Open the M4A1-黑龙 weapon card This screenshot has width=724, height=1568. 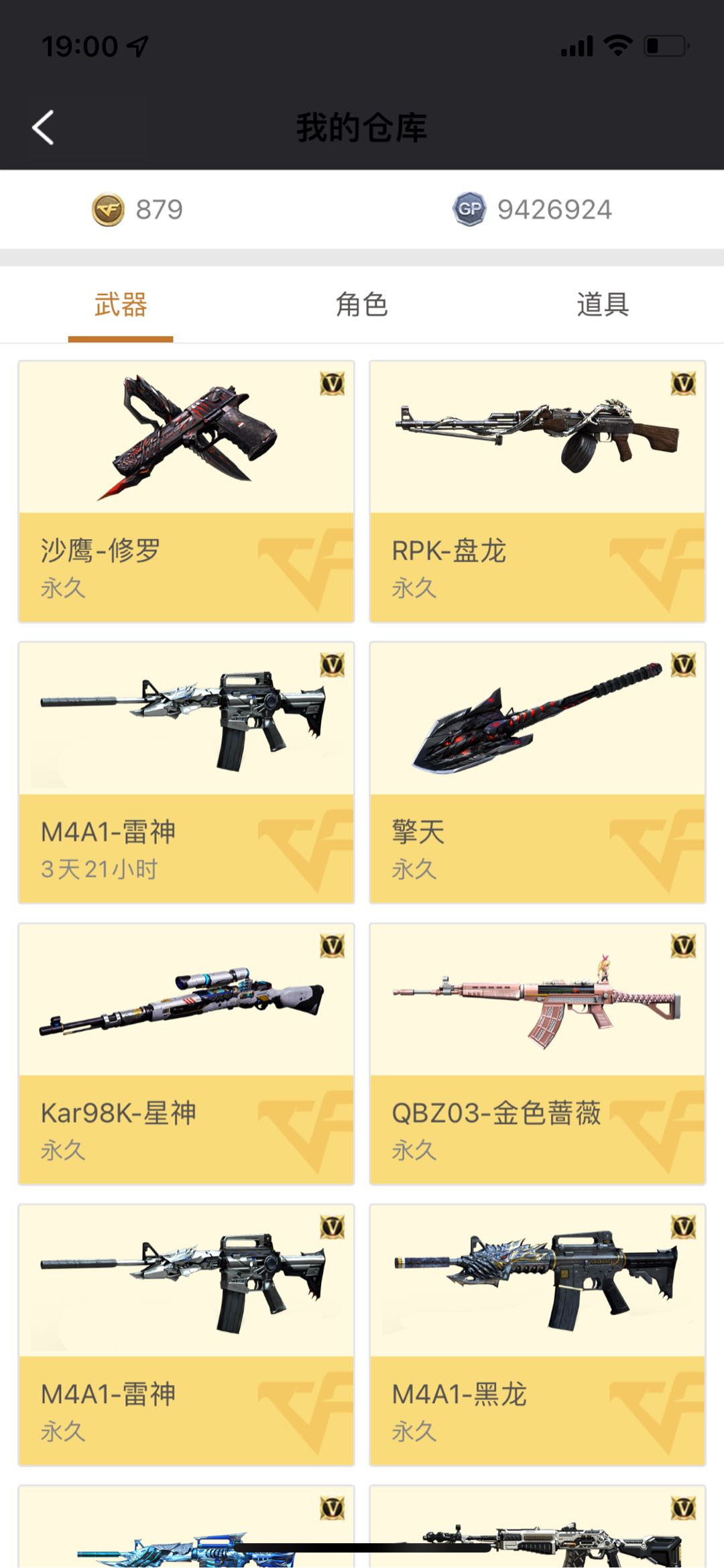pos(538,1335)
